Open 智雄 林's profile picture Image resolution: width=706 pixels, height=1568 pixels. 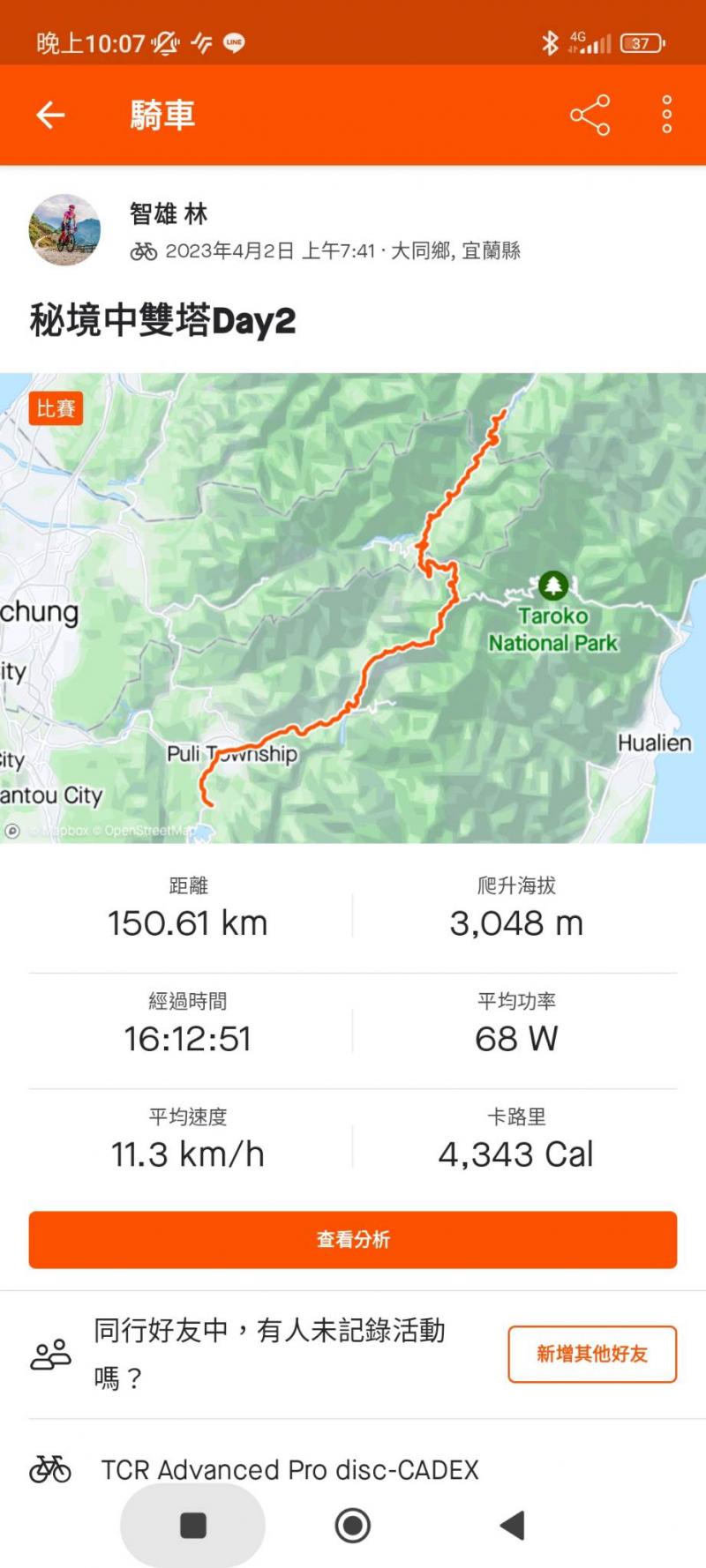[64, 230]
